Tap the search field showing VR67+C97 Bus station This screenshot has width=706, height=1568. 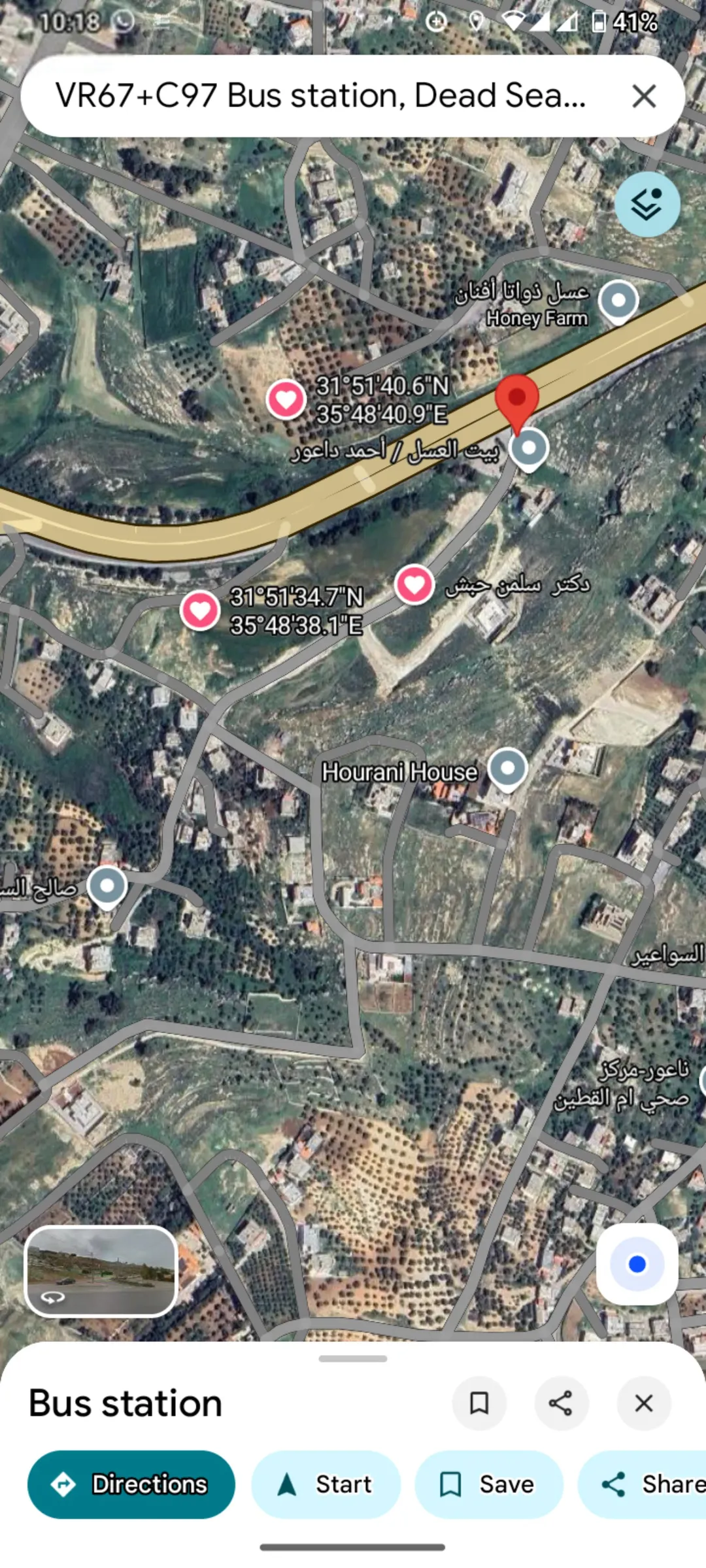320,96
